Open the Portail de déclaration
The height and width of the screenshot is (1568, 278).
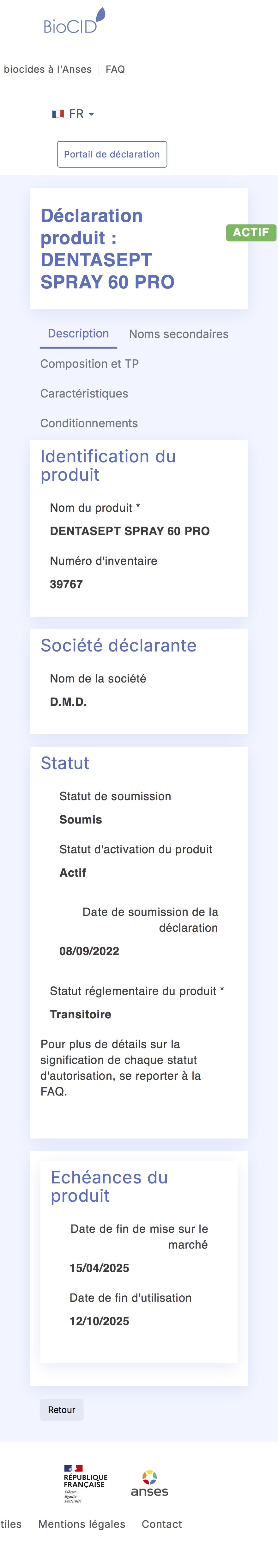112,155
